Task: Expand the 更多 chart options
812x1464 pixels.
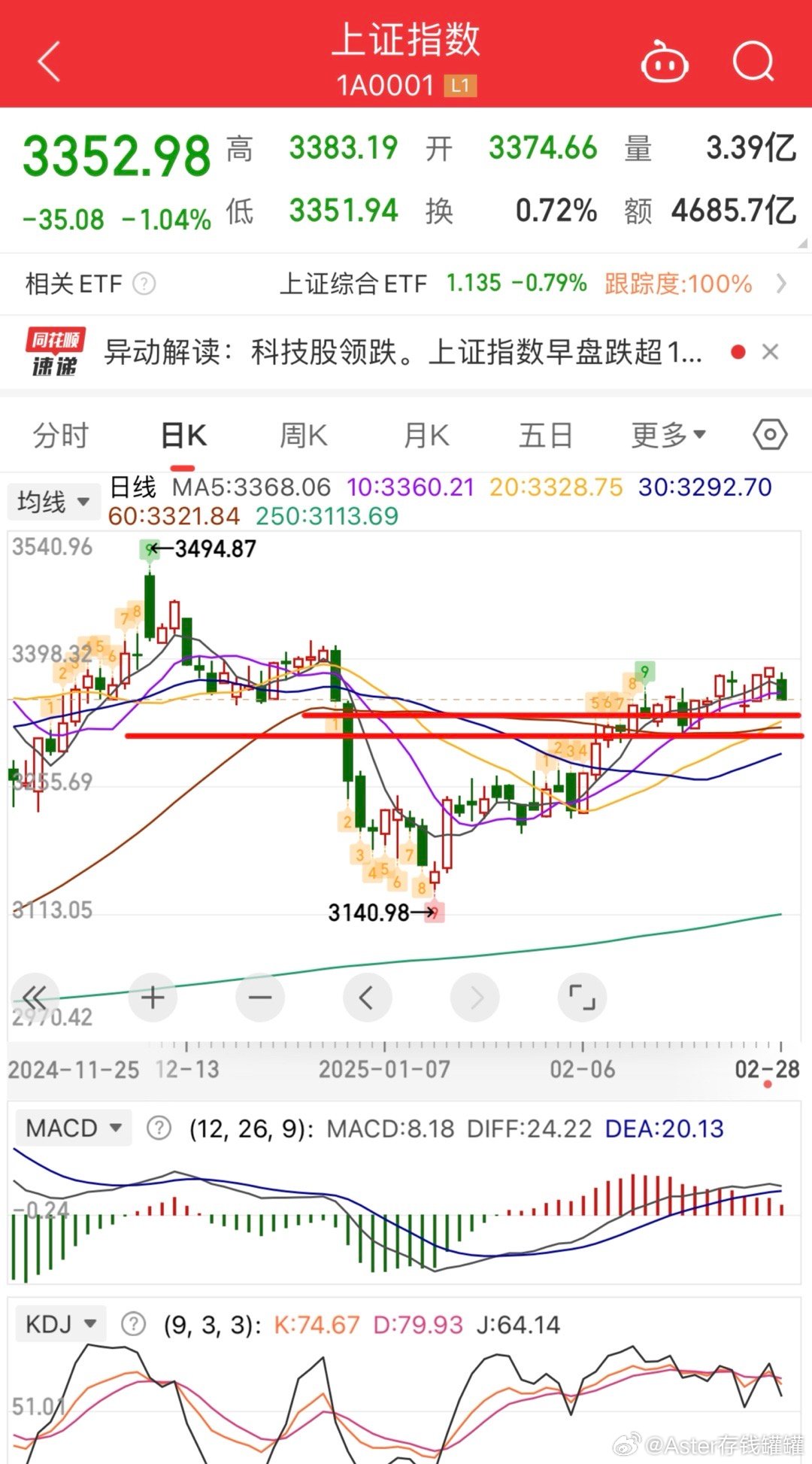Action: pyautogui.click(x=668, y=436)
